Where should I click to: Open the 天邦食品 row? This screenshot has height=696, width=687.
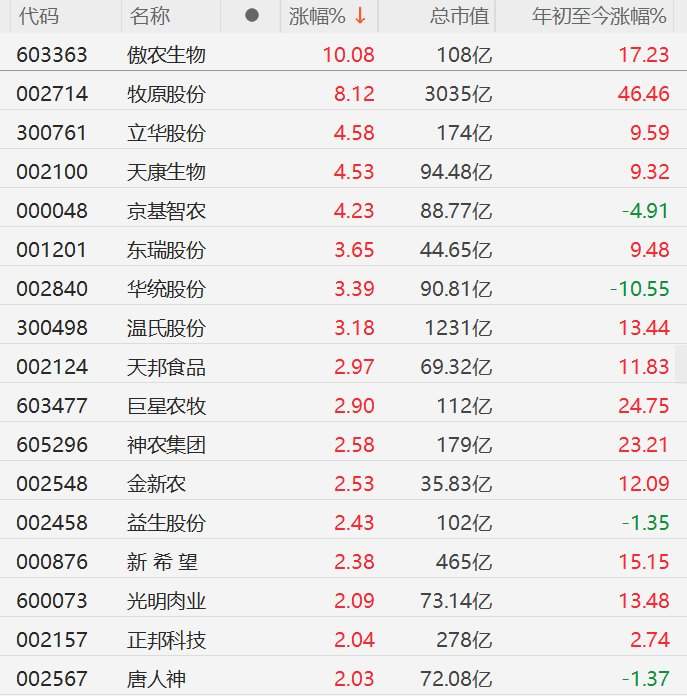167,367
